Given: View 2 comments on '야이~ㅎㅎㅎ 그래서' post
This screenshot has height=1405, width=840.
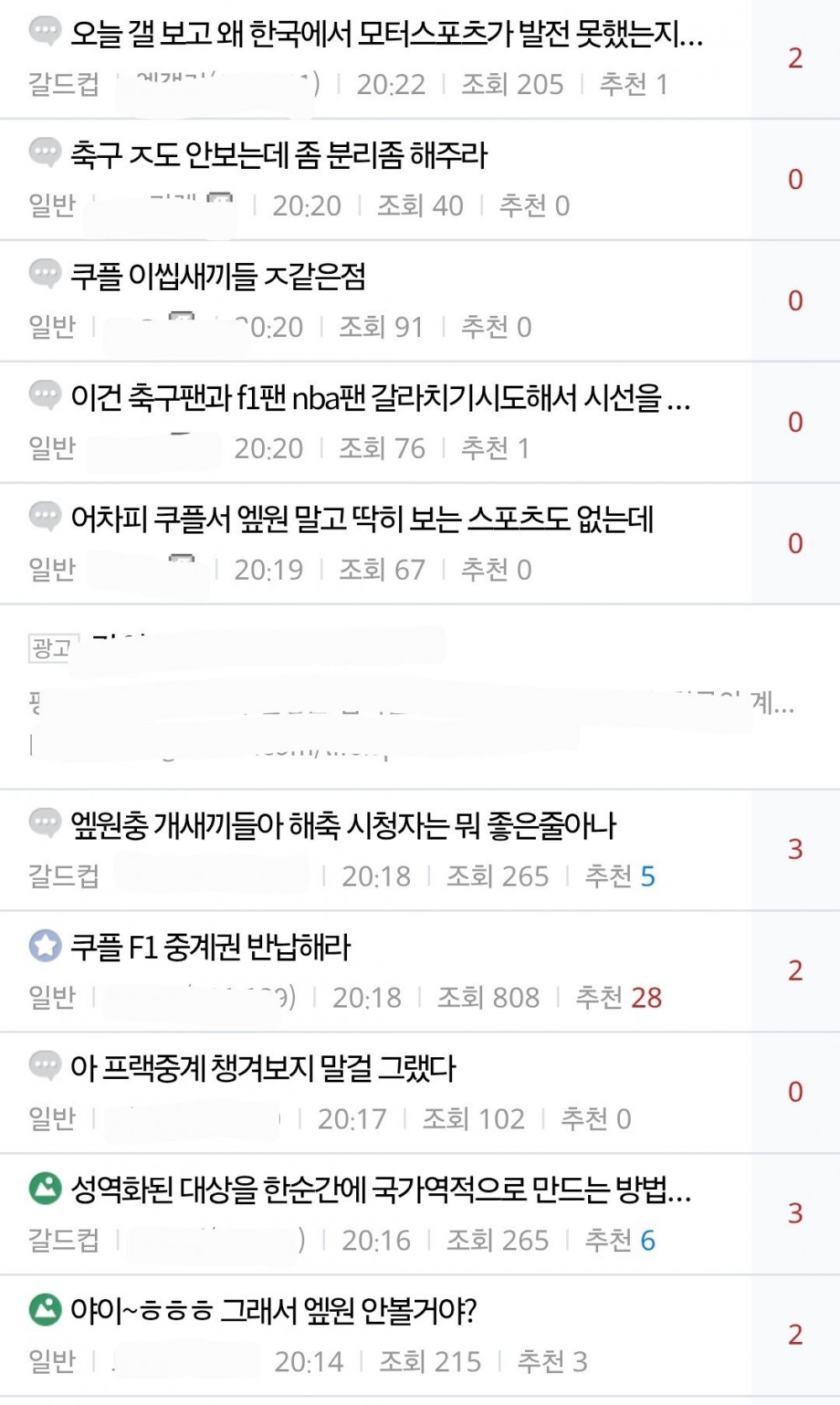Looking at the screenshot, I should 795,1335.
